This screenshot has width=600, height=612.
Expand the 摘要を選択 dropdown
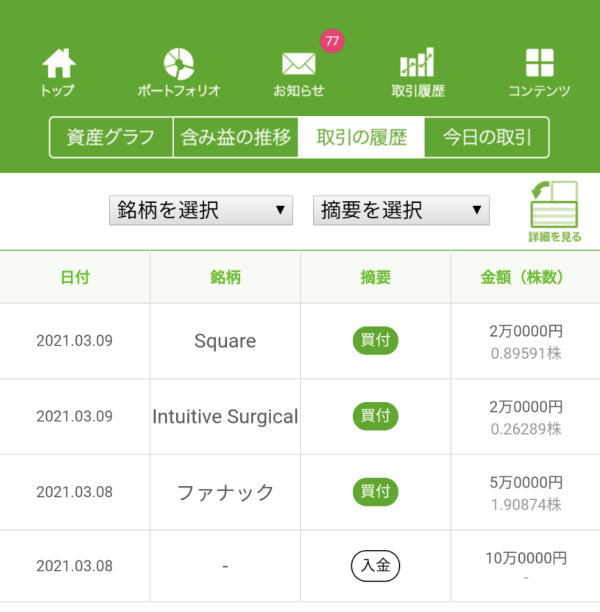(401, 210)
